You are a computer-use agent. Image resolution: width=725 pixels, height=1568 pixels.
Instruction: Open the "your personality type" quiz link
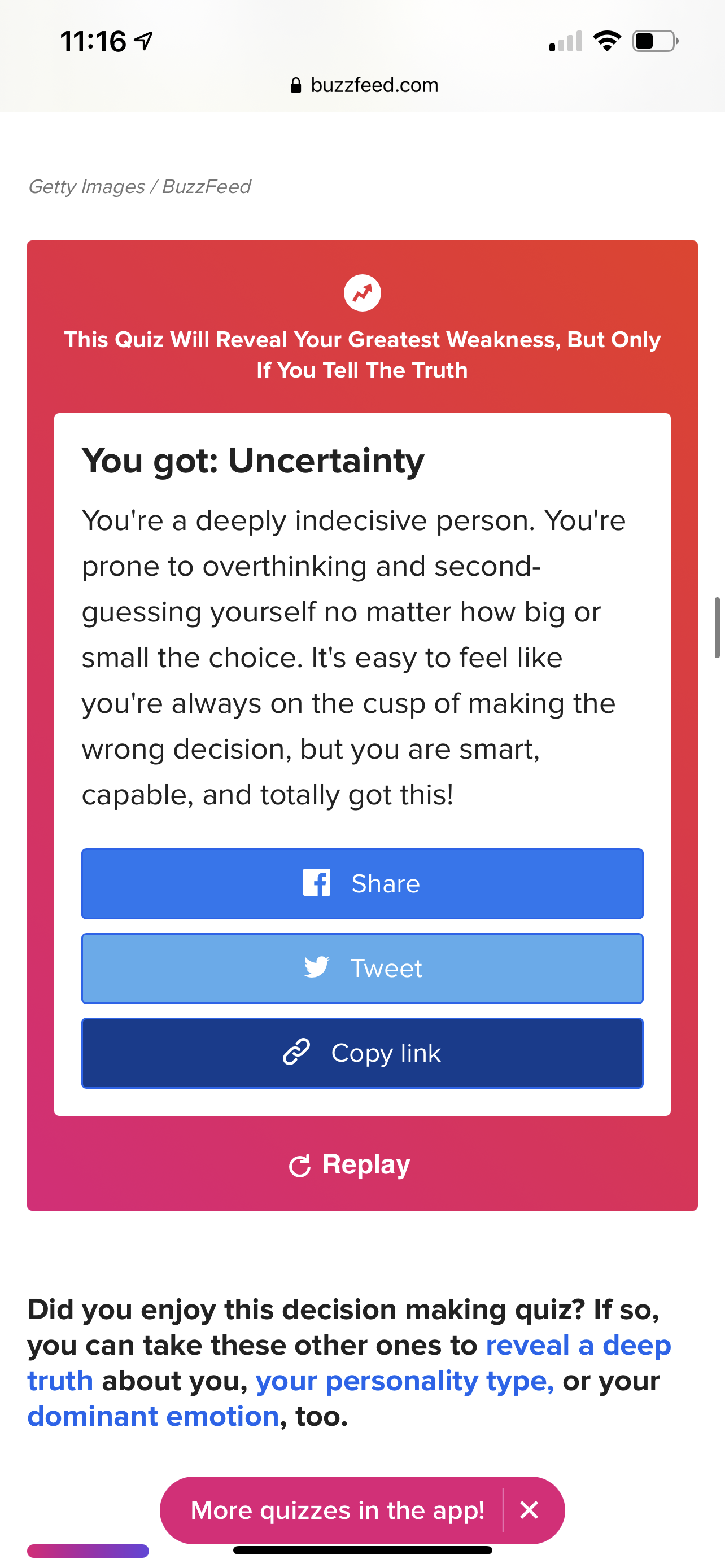click(405, 1381)
